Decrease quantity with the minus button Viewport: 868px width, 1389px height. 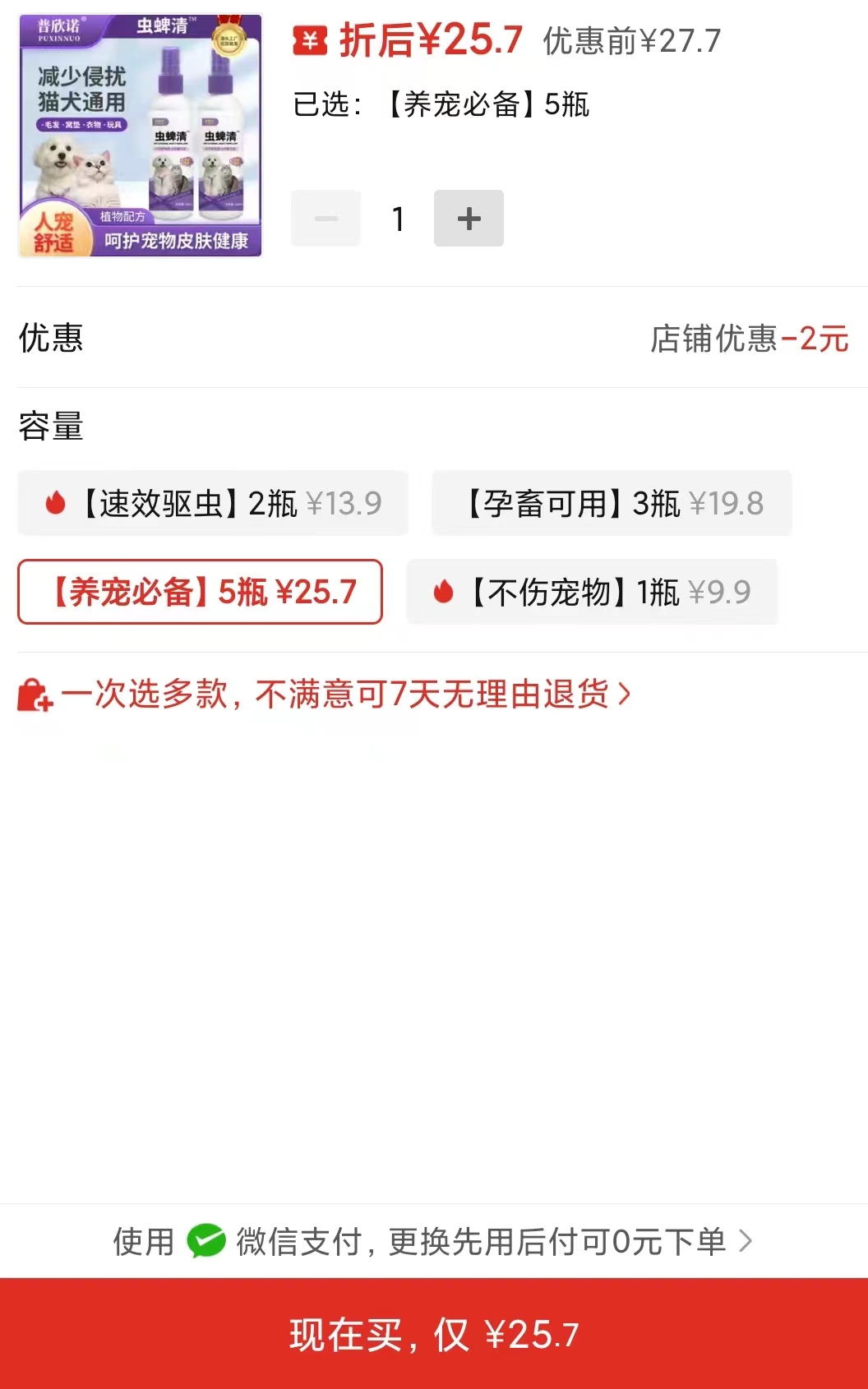click(326, 219)
